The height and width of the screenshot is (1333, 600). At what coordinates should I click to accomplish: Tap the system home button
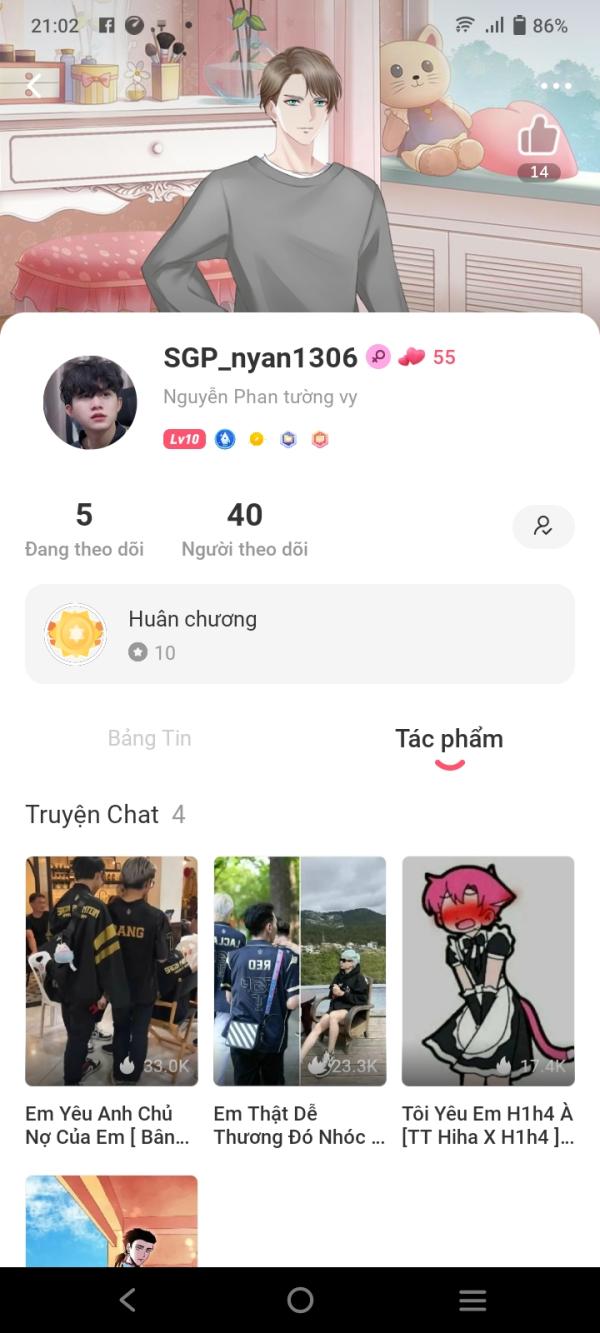[x=300, y=1300]
